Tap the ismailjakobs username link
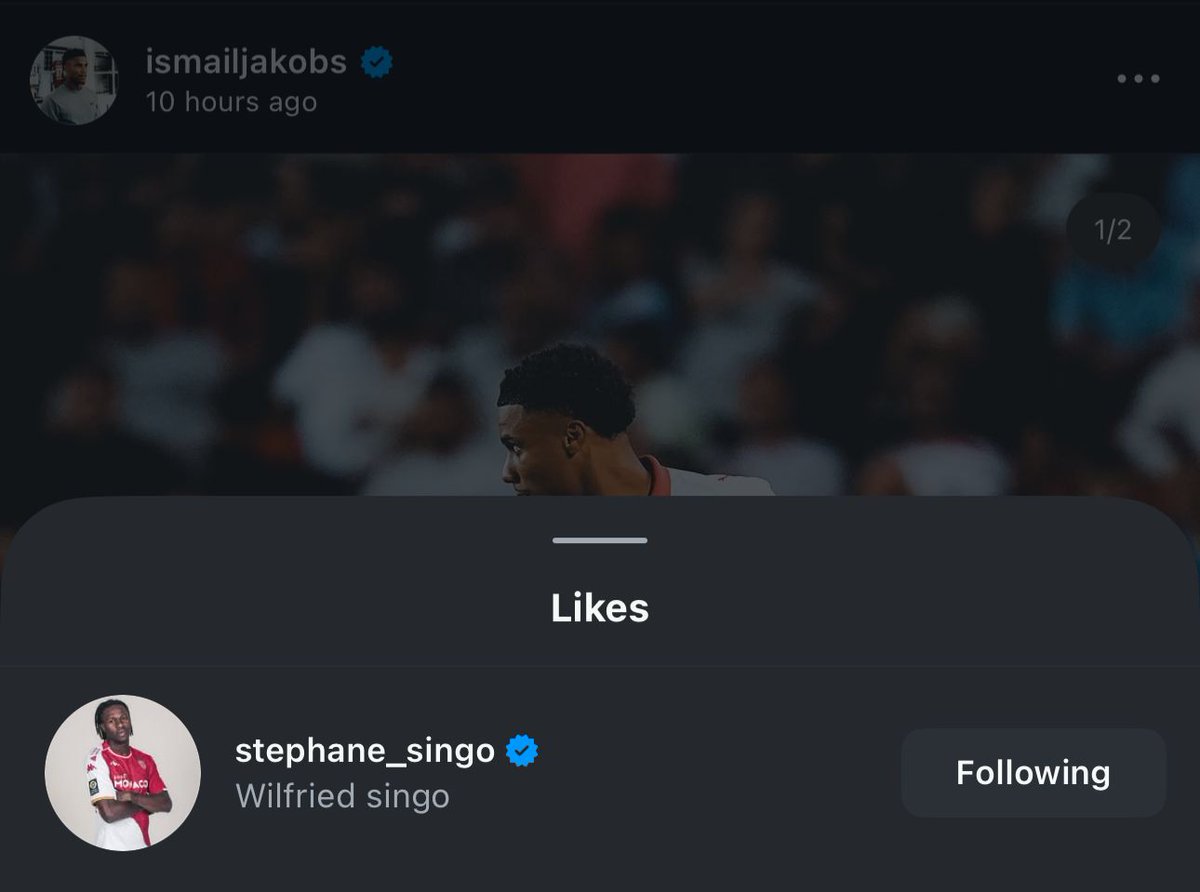Image resolution: width=1200 pixels, height=892 pixels. pyautogui.click(x=246, y=62)
